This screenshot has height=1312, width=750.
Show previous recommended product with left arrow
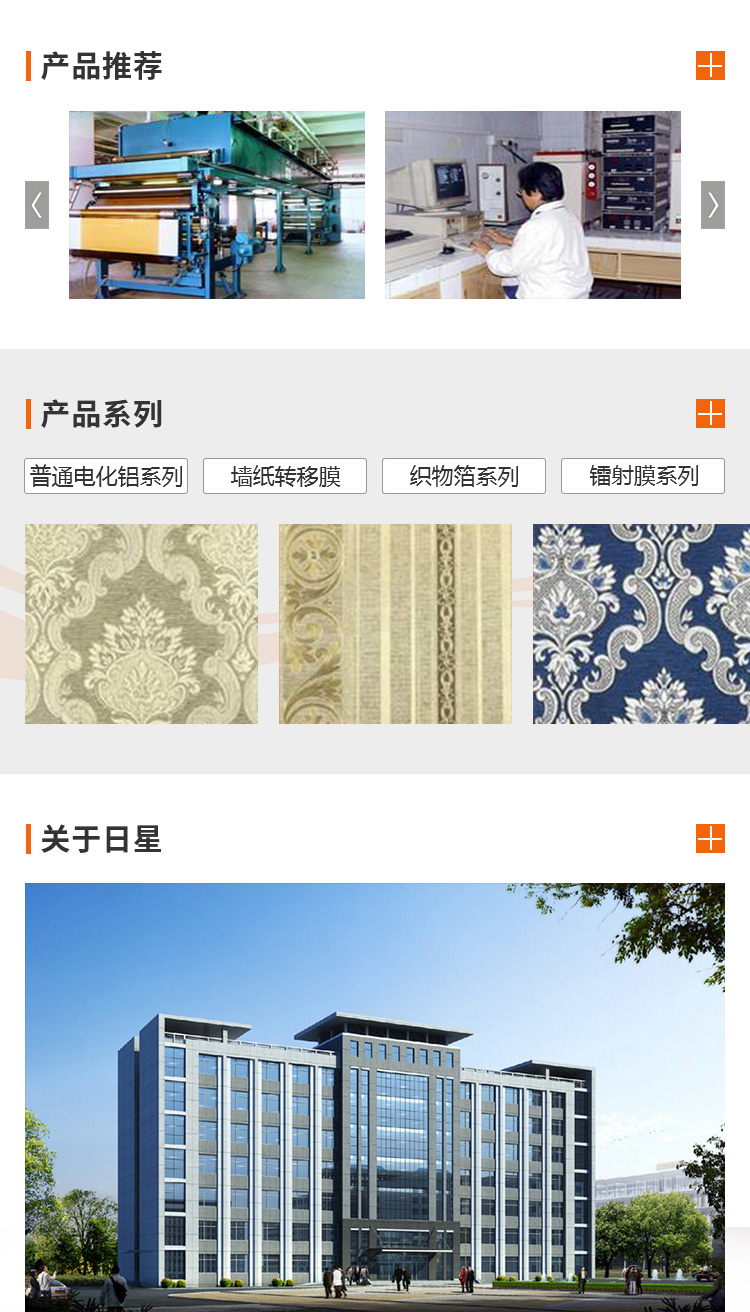[x=37, y=205]
